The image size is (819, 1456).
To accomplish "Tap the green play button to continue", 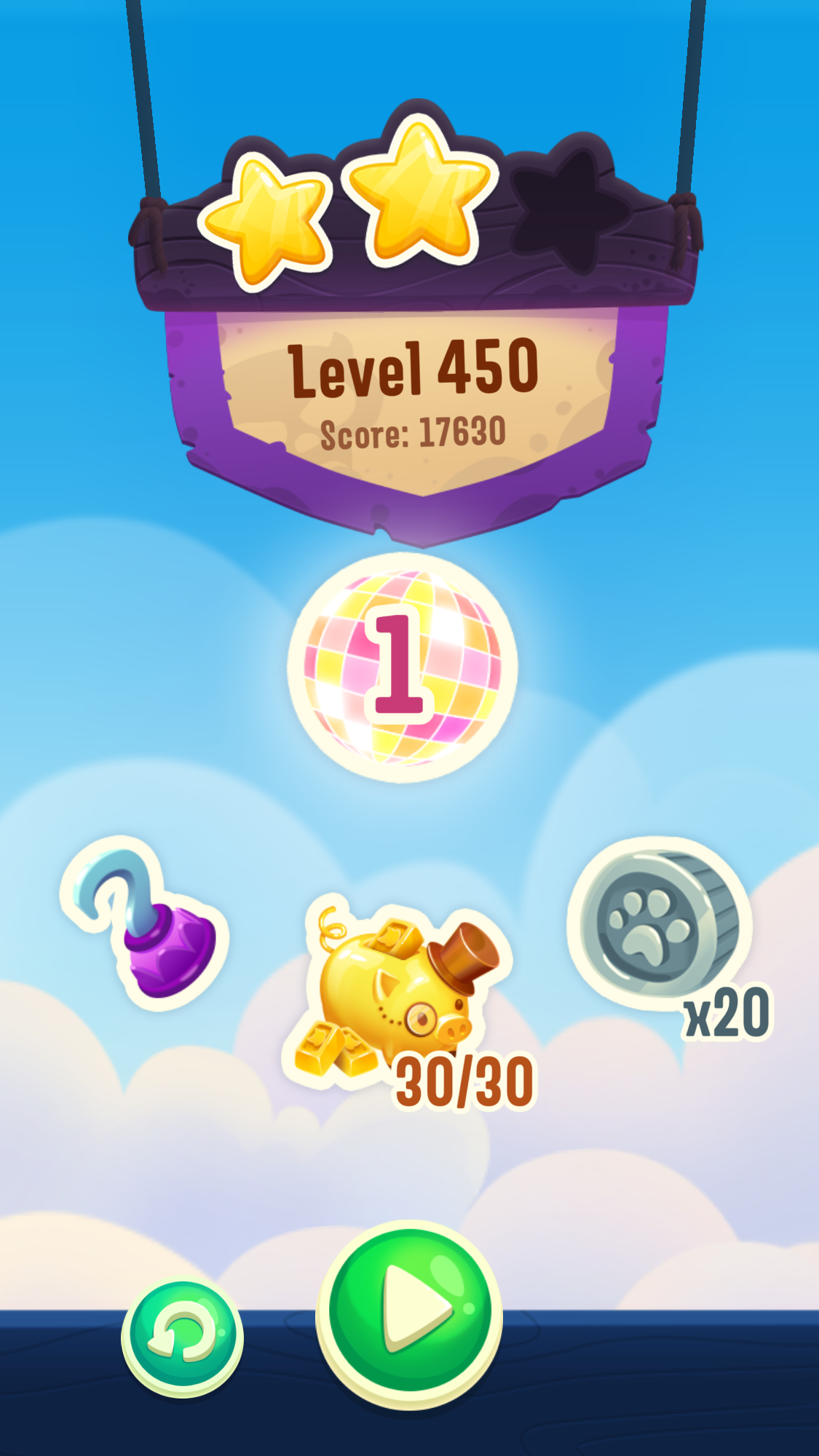I will pos(409,1313).
